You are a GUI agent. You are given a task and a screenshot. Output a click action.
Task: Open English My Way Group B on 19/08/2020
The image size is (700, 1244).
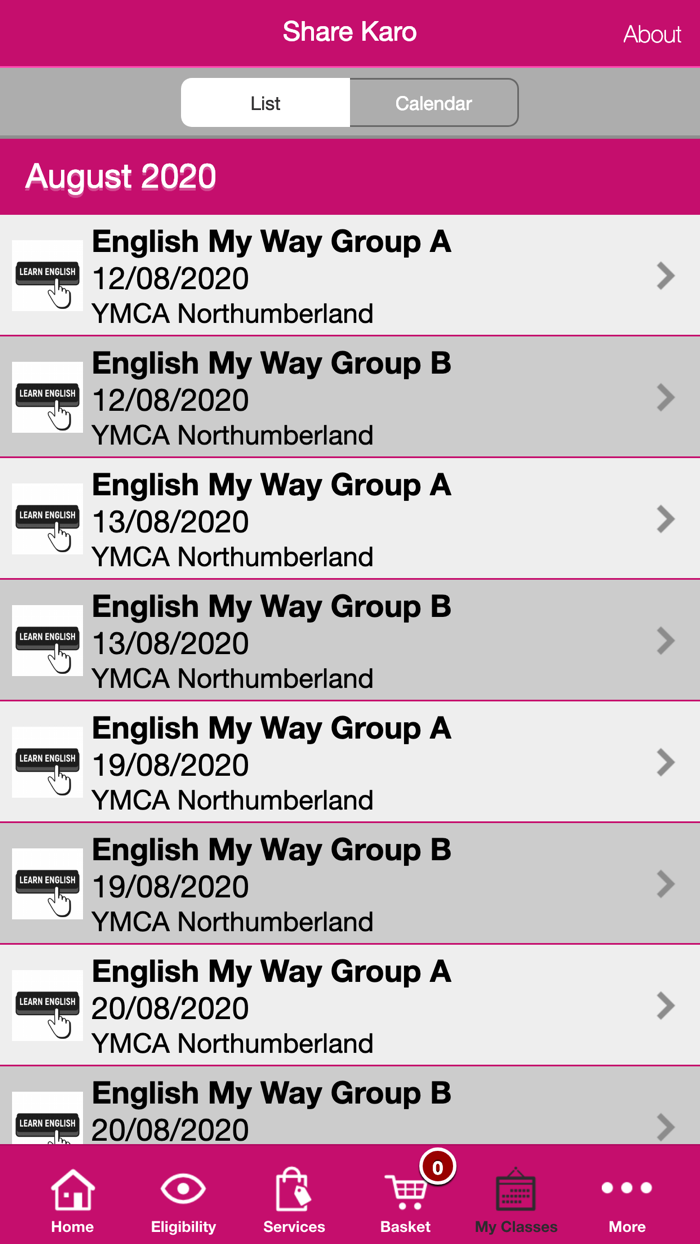(x=350, y=884)
